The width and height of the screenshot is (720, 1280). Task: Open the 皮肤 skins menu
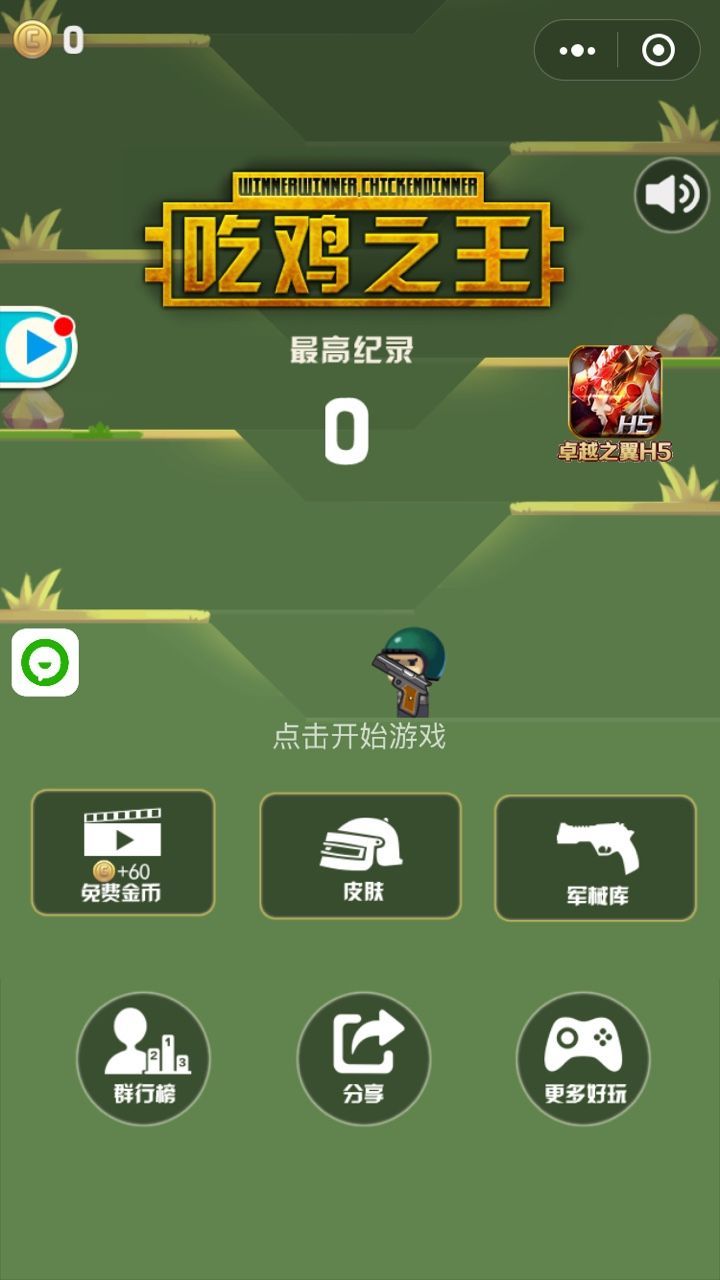tap(361, 855)
